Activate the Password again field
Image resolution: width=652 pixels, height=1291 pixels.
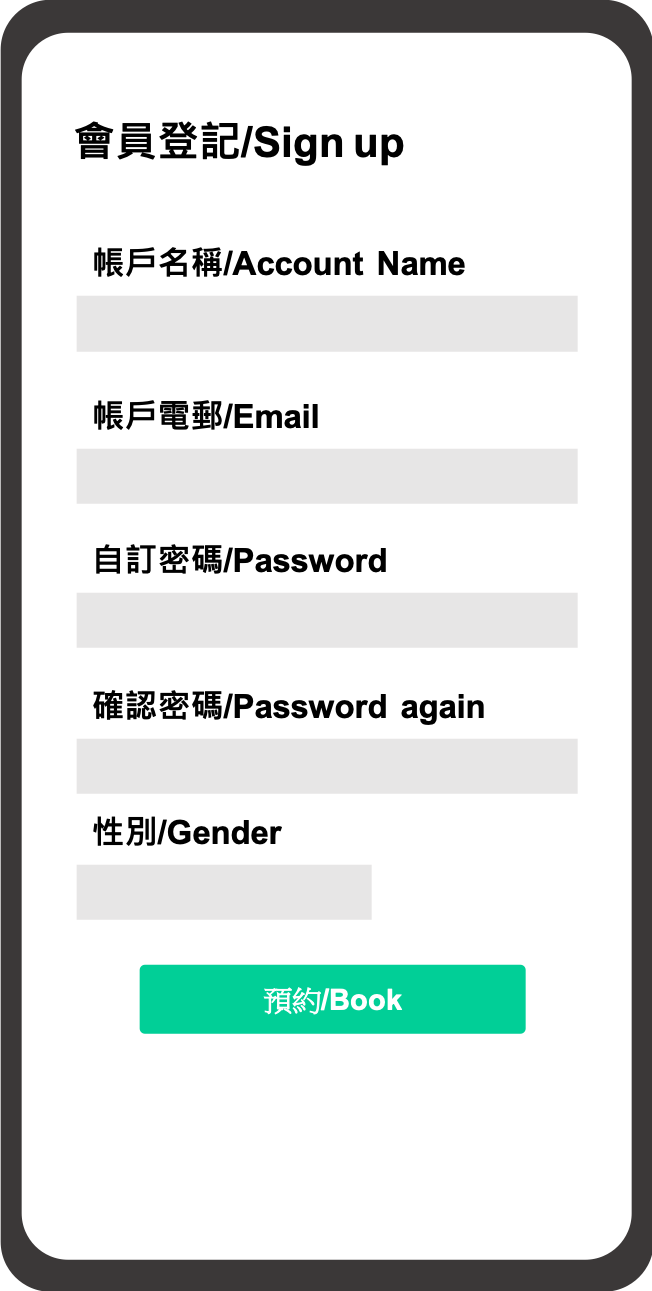click(326, 766)
